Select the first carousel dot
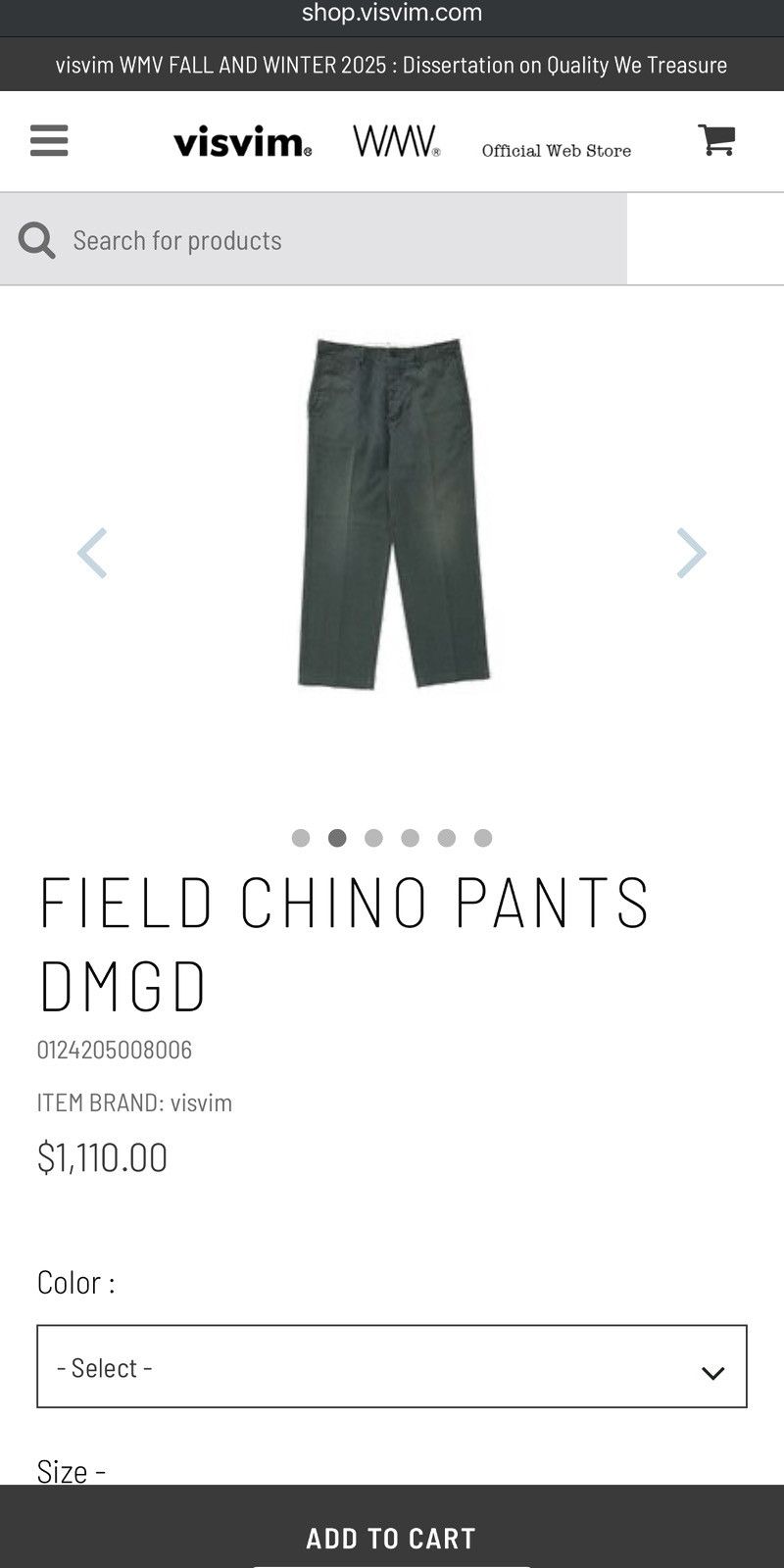The image size is (784, 1568). click(300, 838)
